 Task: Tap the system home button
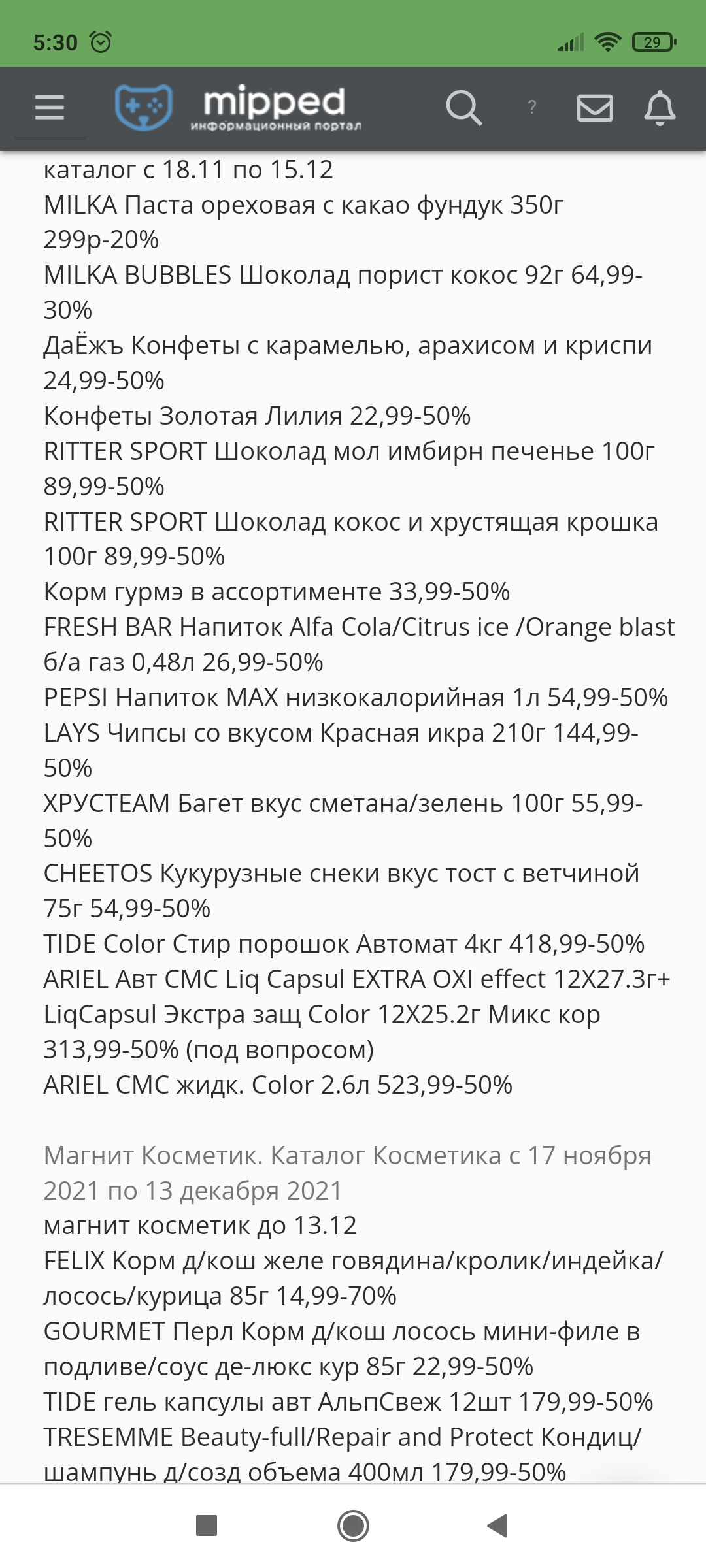coord(353,1526)
